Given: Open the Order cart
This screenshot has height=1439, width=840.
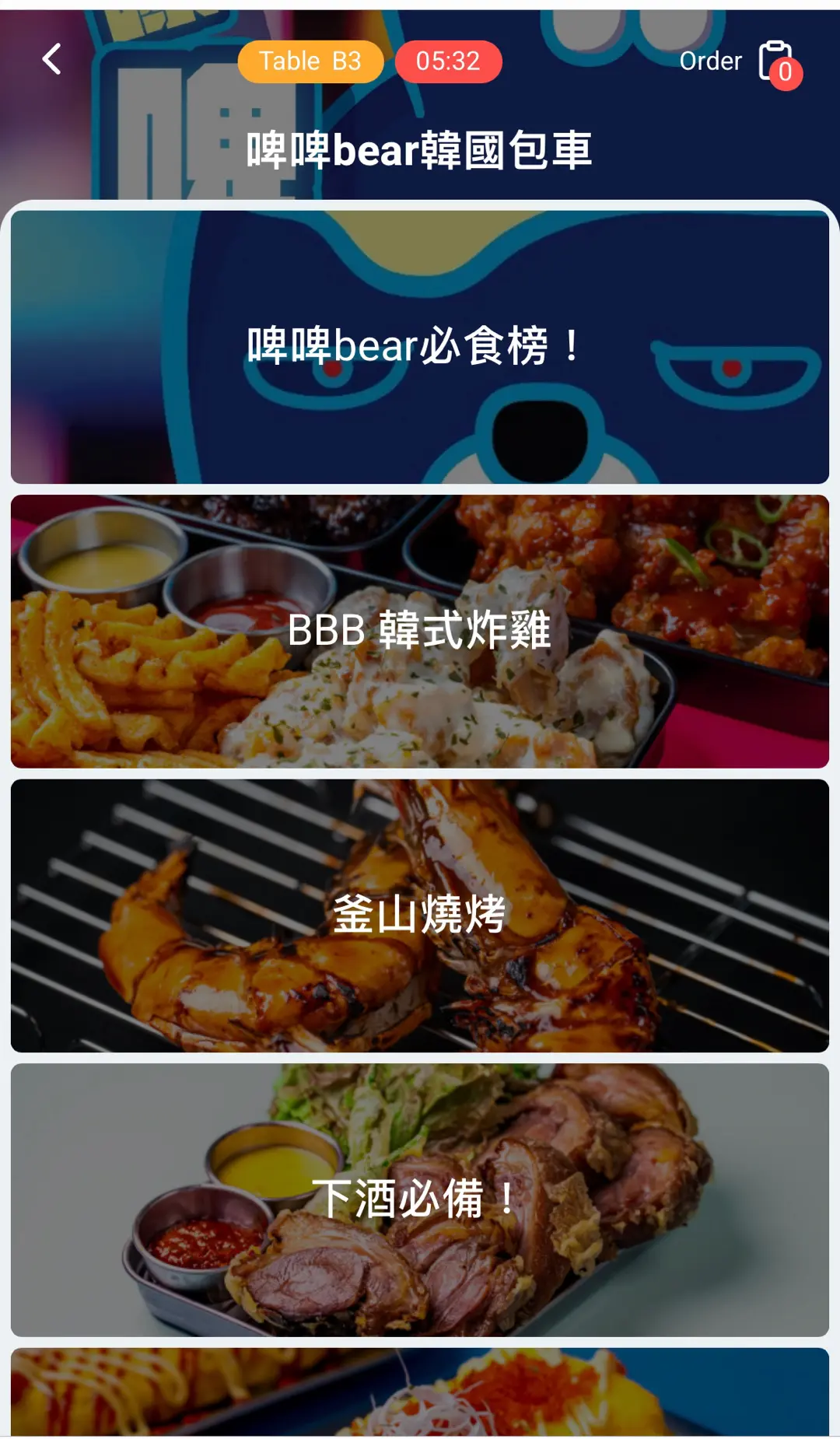Looking at the screenshot, I should point(776,62).
